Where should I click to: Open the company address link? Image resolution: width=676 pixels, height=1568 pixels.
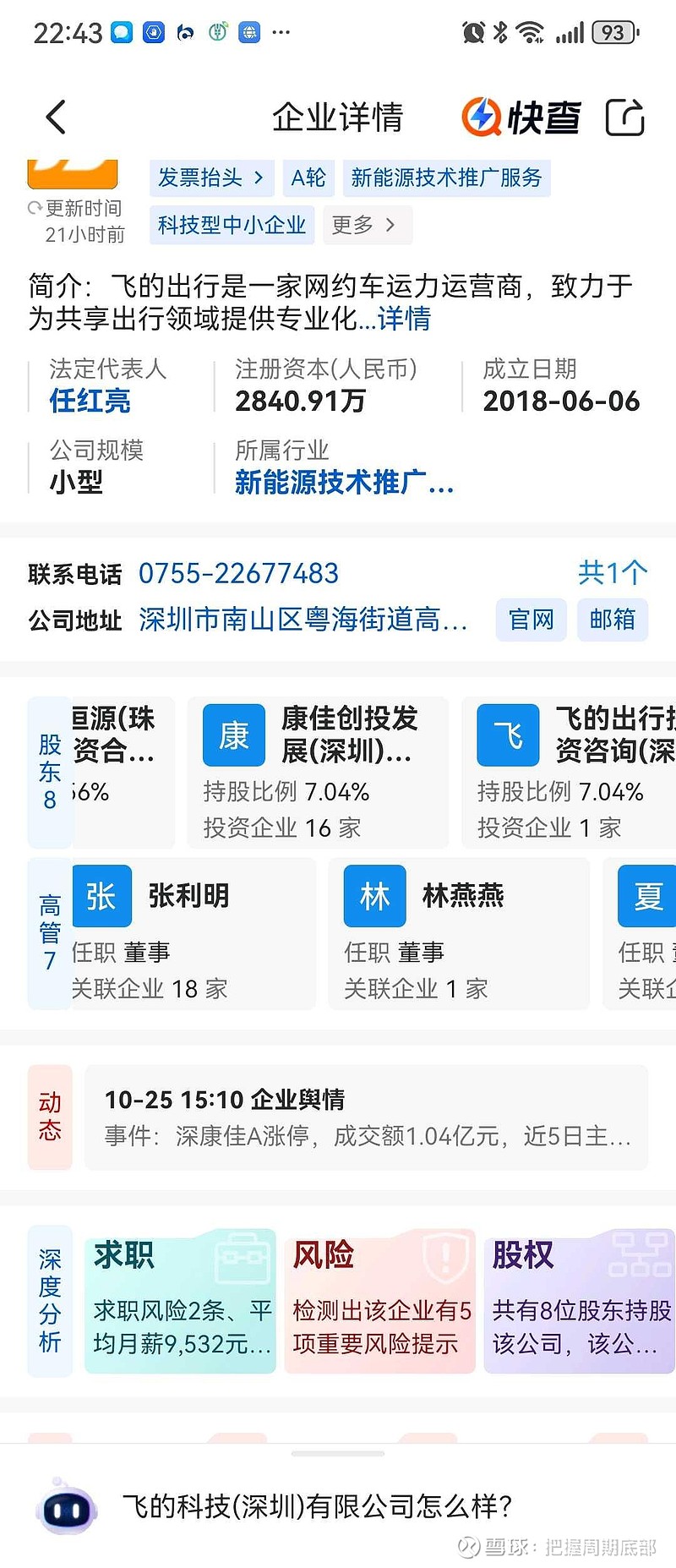pyautogui.click(x=303, y=620)
